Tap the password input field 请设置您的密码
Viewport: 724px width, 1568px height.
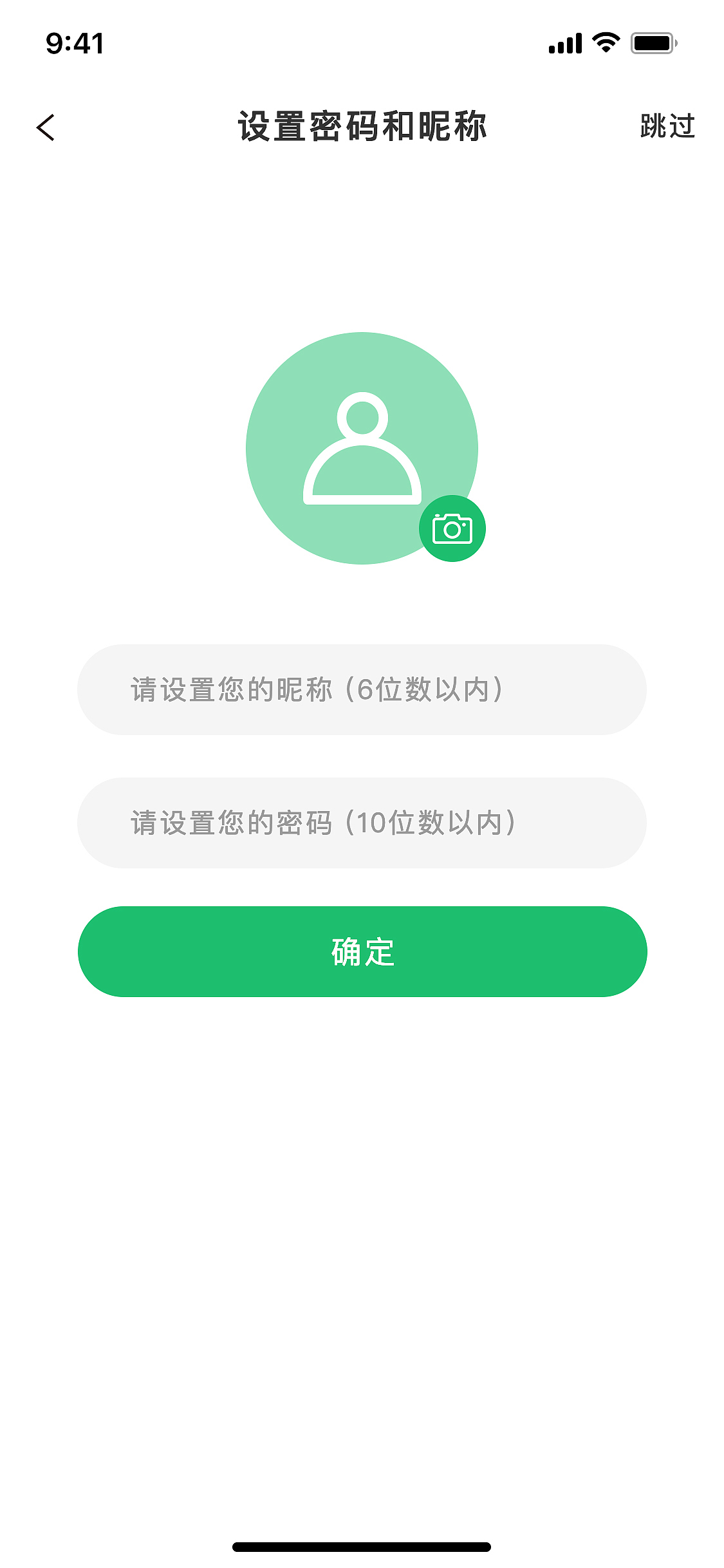362,823
